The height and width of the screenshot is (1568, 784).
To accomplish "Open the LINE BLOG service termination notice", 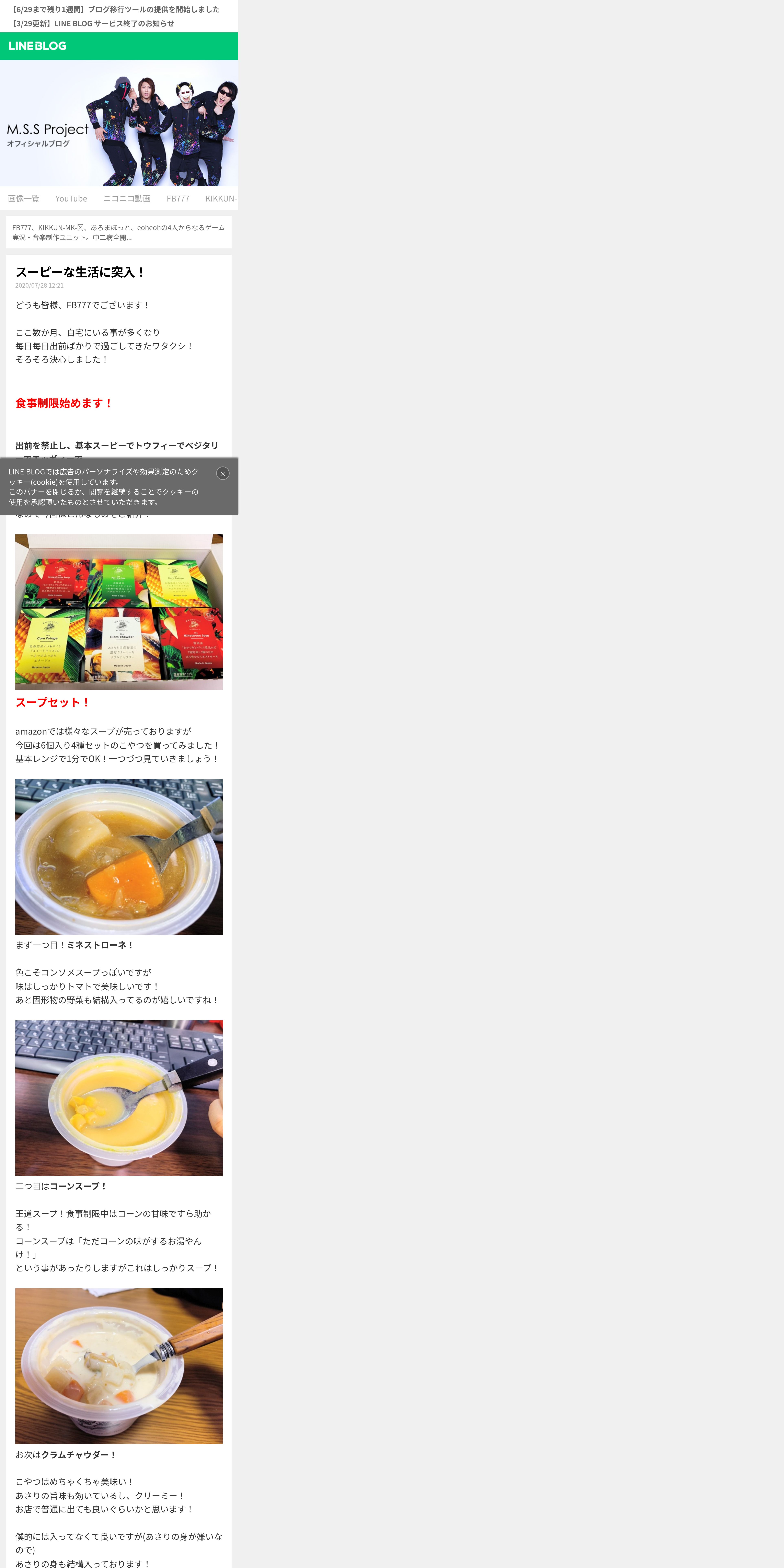I will (x=93, y=23).
